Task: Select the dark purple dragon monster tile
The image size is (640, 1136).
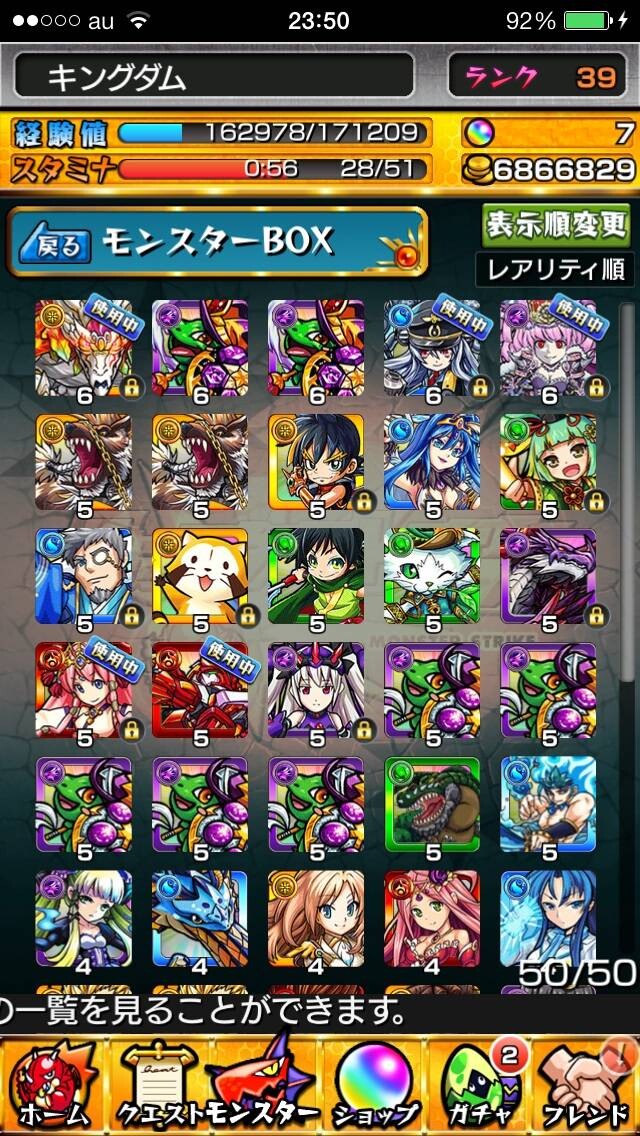Action: click(549, 577)
